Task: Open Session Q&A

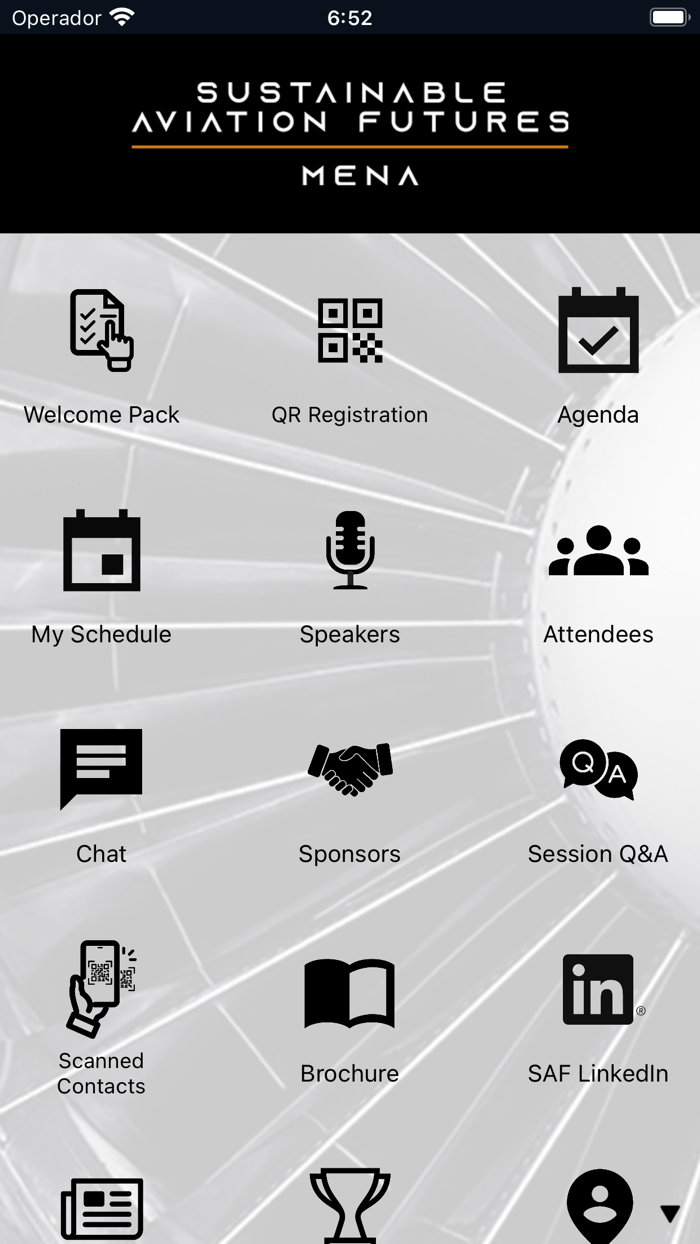Action: pos(598,795)
